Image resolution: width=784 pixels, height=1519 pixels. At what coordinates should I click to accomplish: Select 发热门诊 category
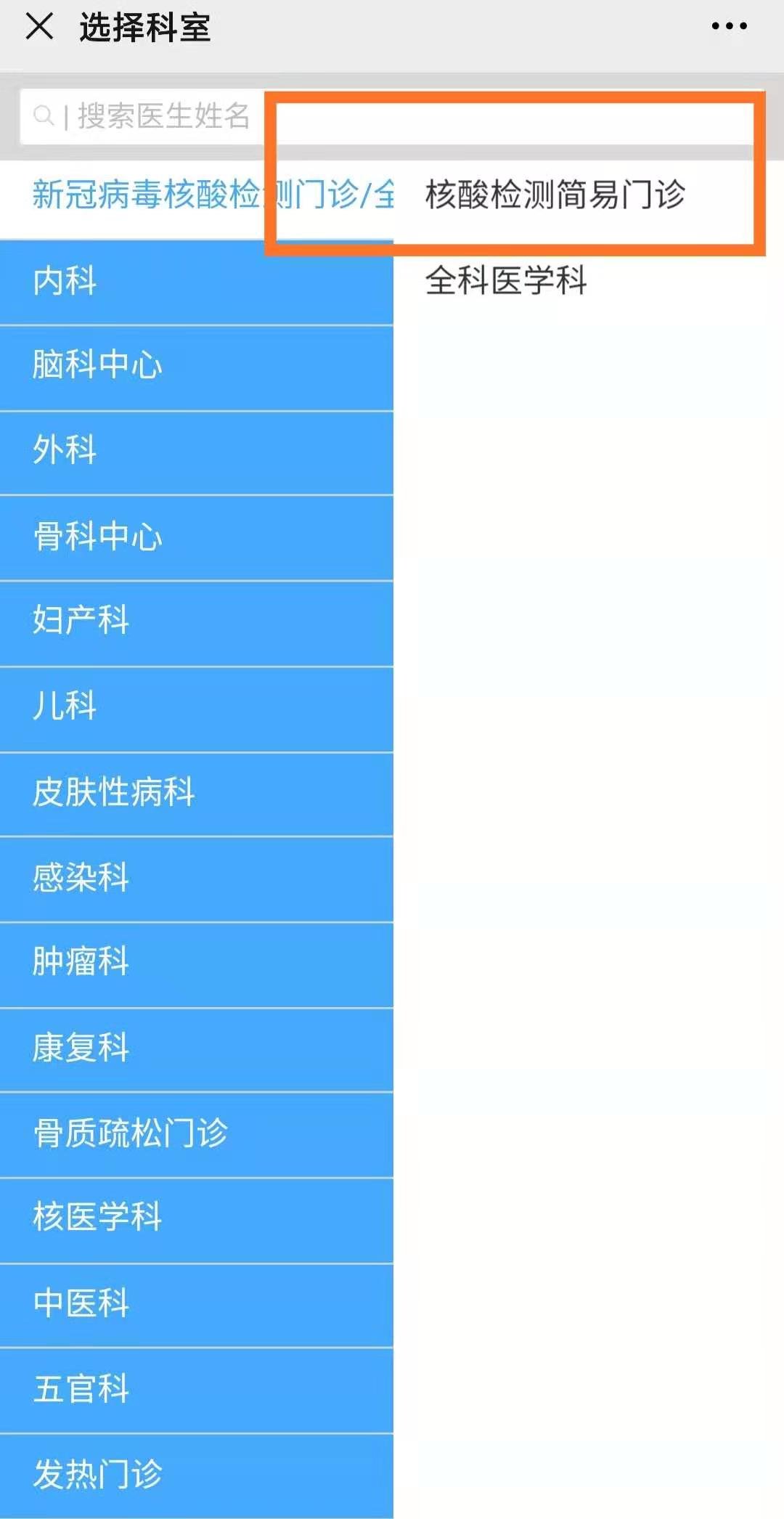196,1474
